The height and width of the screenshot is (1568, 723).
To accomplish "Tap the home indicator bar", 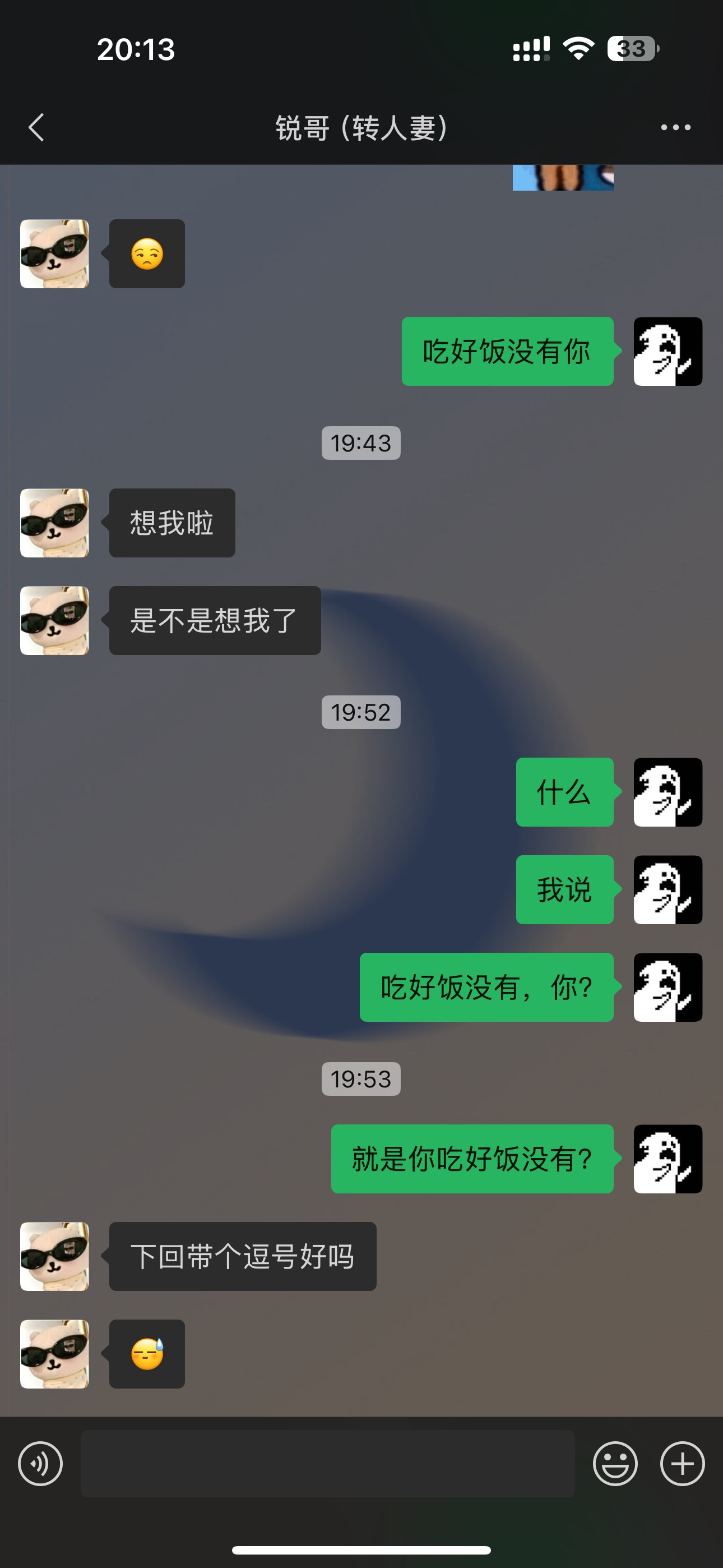I will point(361,1549).
